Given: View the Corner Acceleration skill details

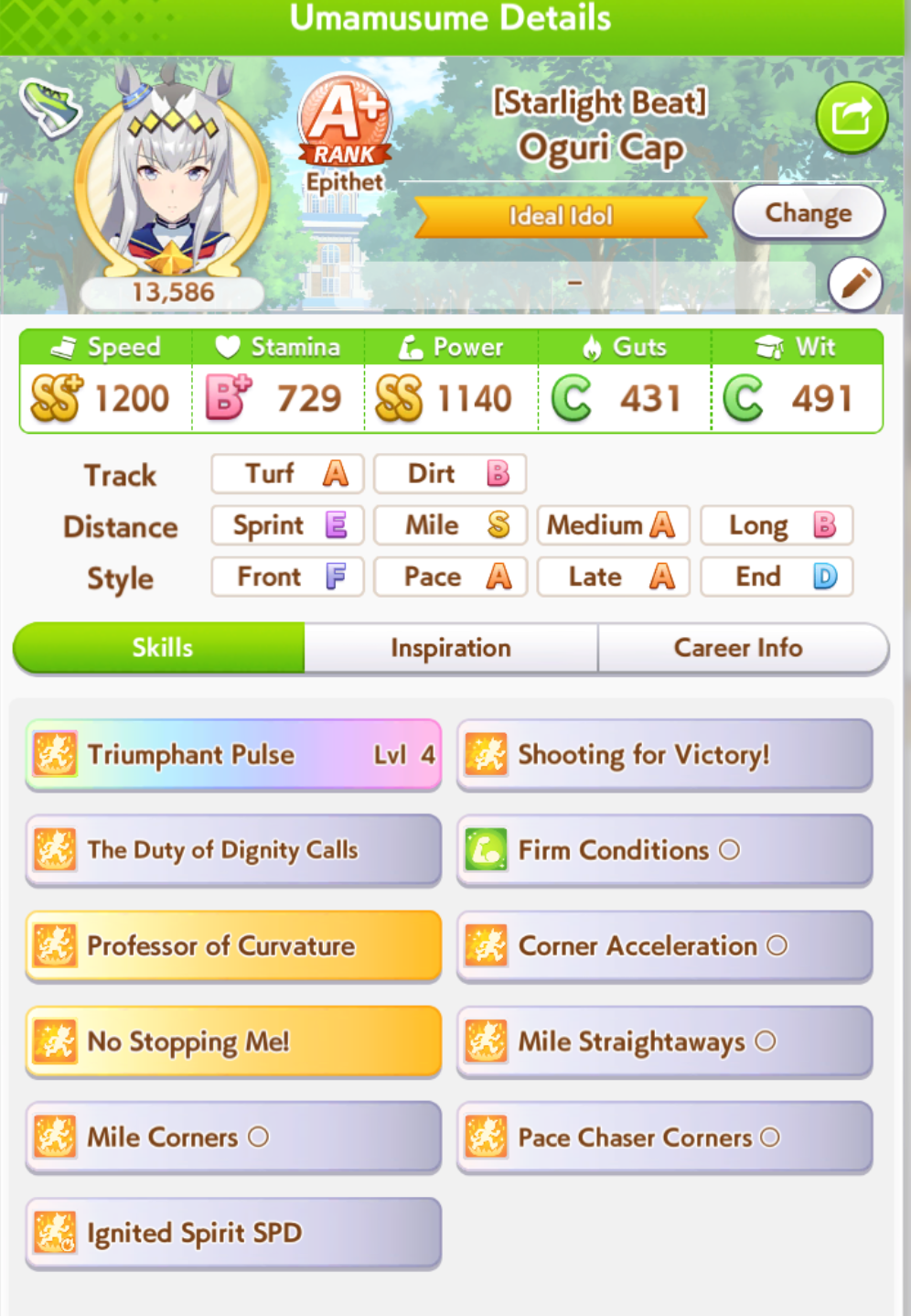Looking at the screenshot, I should 665,946.
